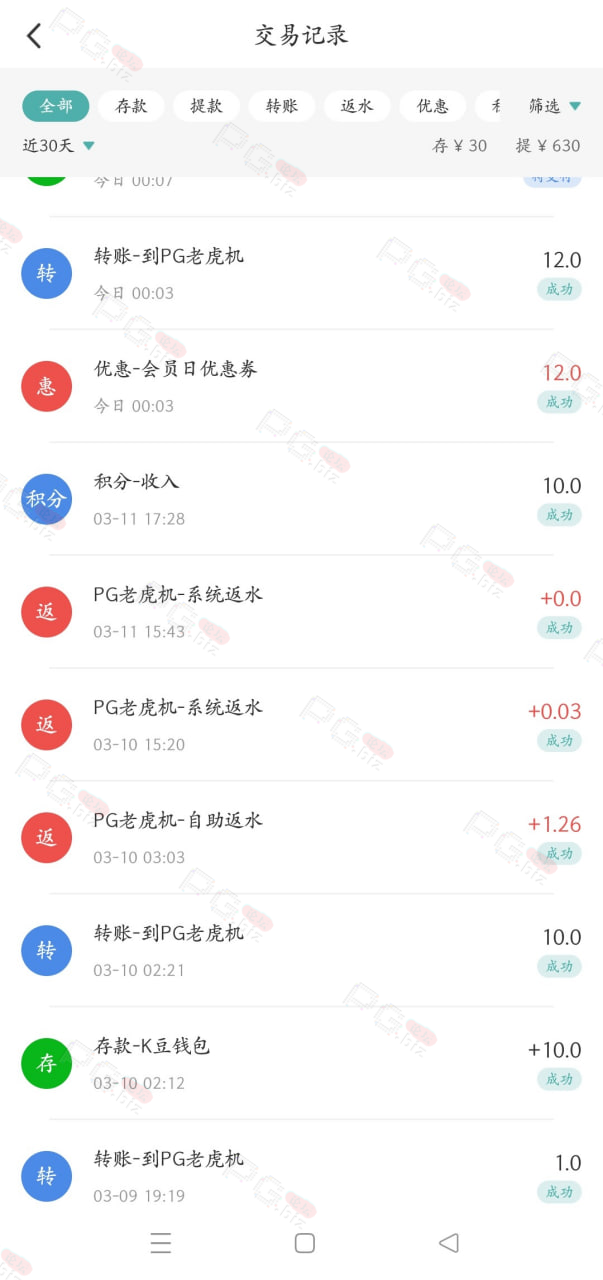603x1280 pixels.
Task: Open the 03-09 19:19 转账 record of 1.0
Action: [x=301, y=1172]
